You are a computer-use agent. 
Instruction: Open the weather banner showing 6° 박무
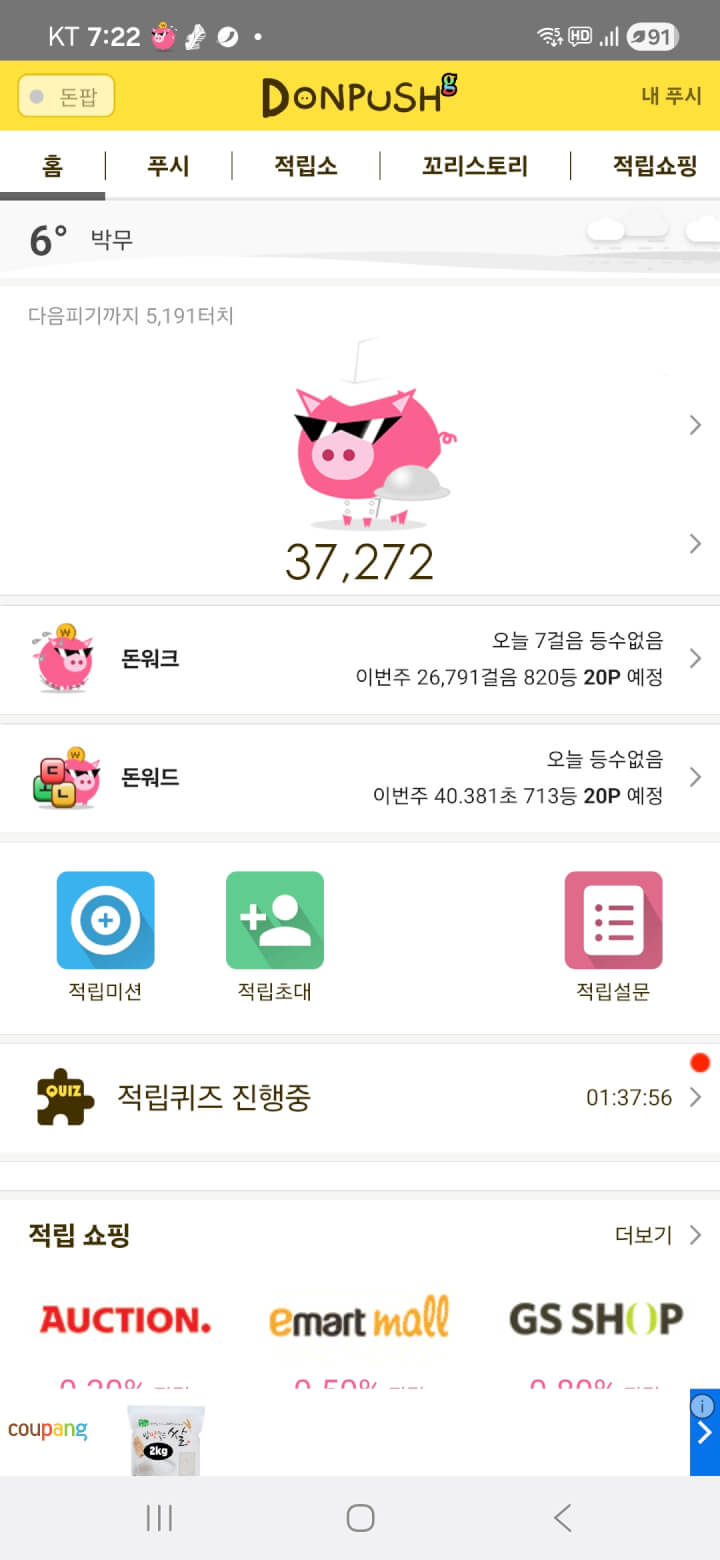click(x=360, y=240)
